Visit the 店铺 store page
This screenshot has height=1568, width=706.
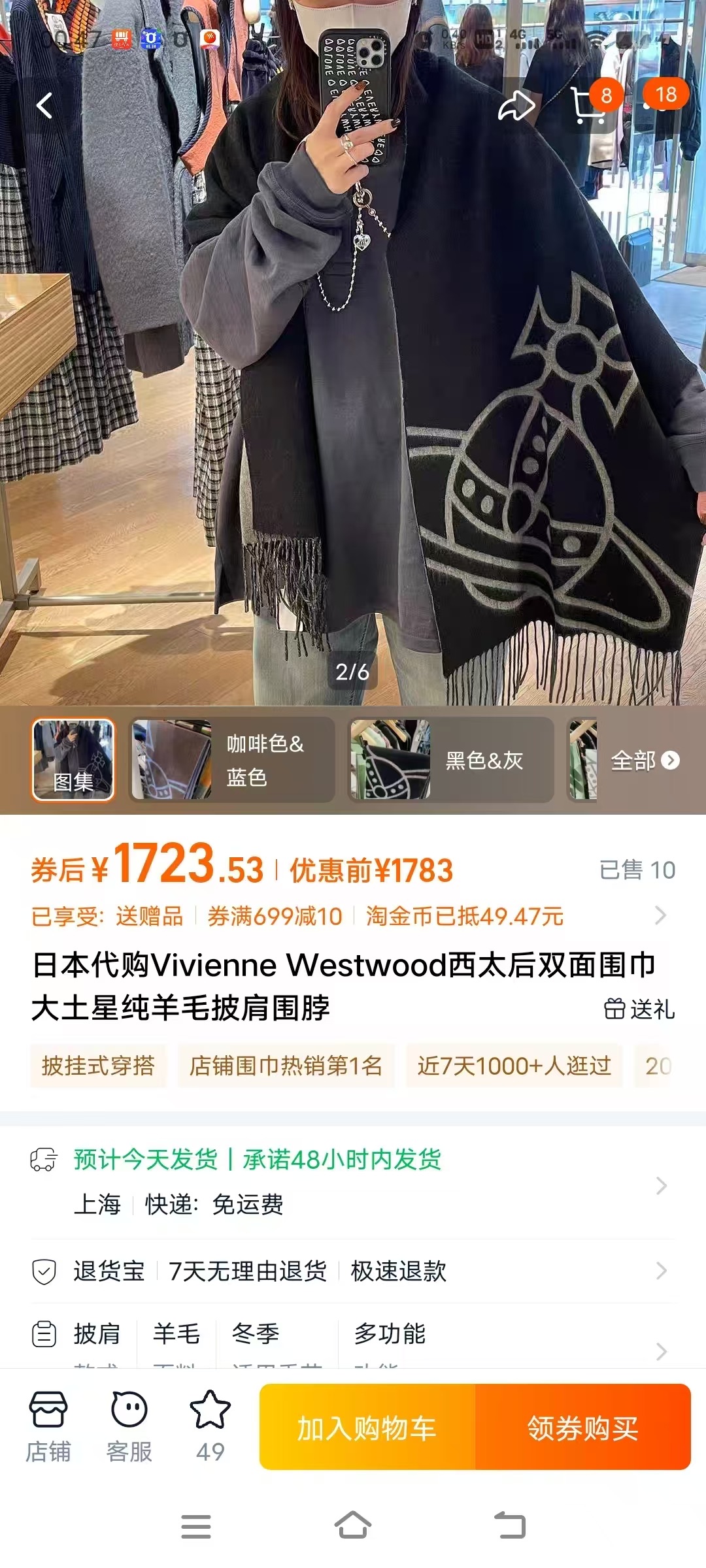click(48, 1428)
